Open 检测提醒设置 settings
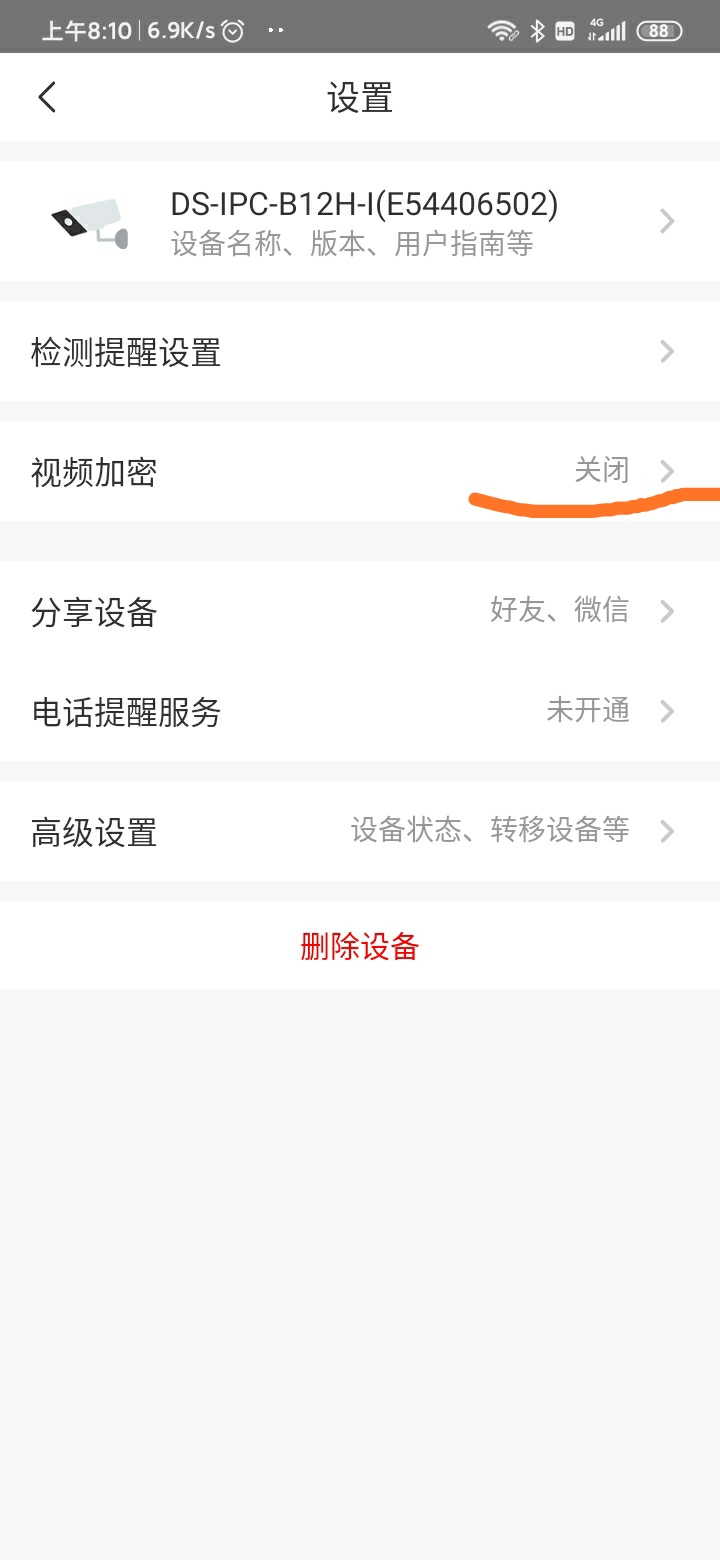Image resolution: width=720 pixels, height=1560 pixels. coord(360,352)
